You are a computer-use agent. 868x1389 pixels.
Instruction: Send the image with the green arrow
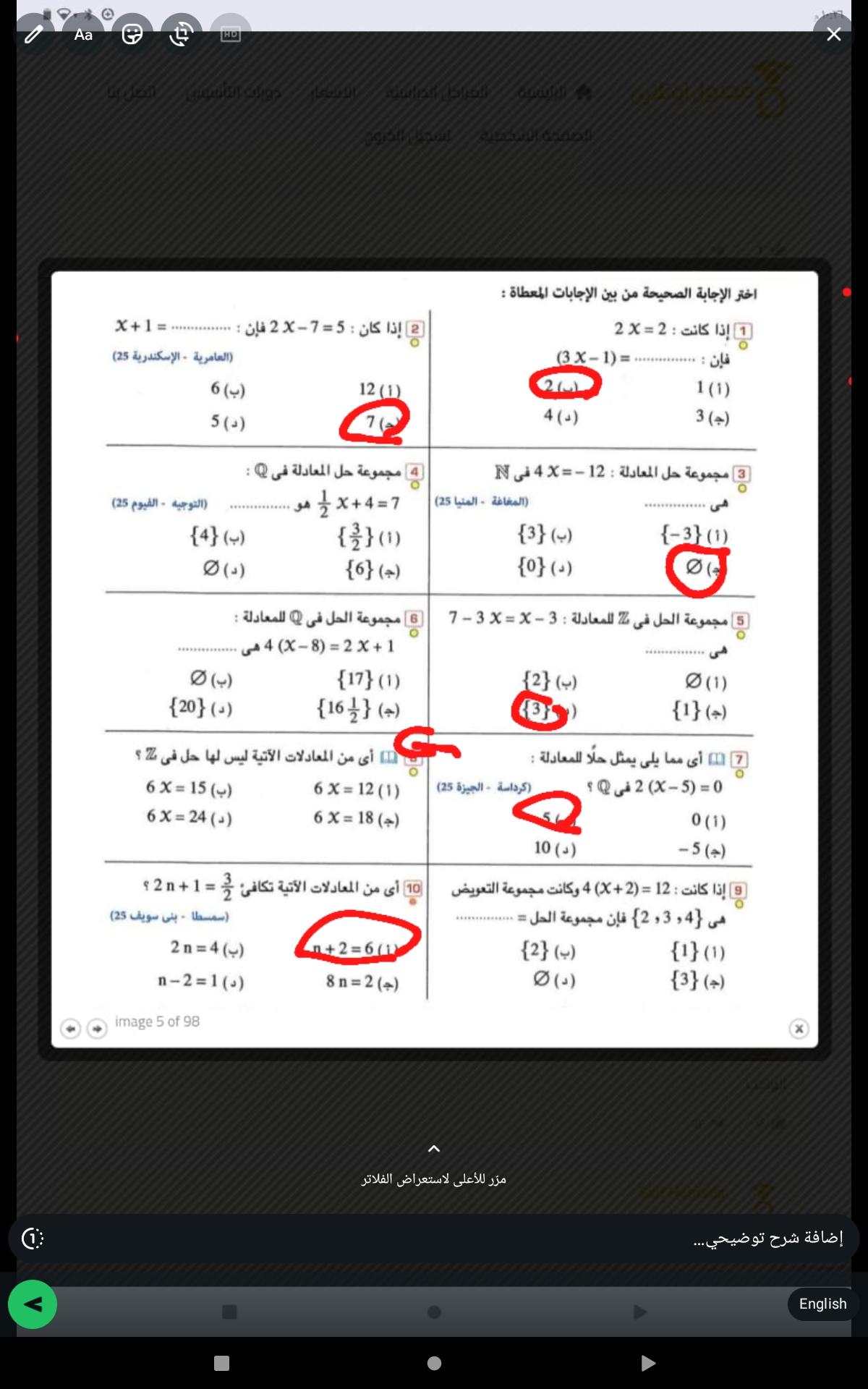[x=33, y=1304]
